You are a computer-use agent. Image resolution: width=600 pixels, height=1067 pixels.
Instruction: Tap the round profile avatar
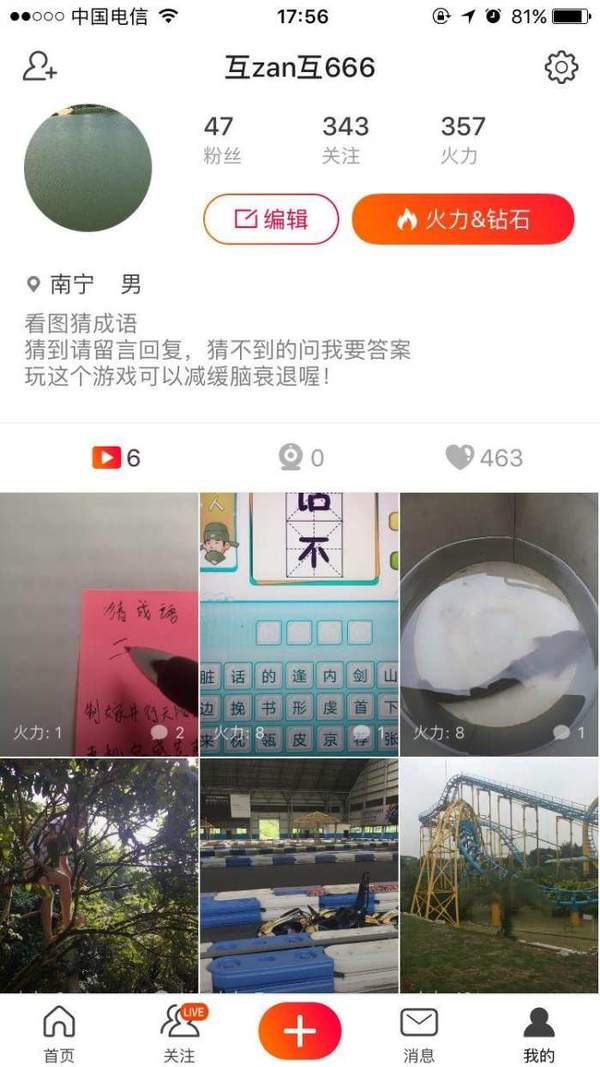tap(88, 168)
